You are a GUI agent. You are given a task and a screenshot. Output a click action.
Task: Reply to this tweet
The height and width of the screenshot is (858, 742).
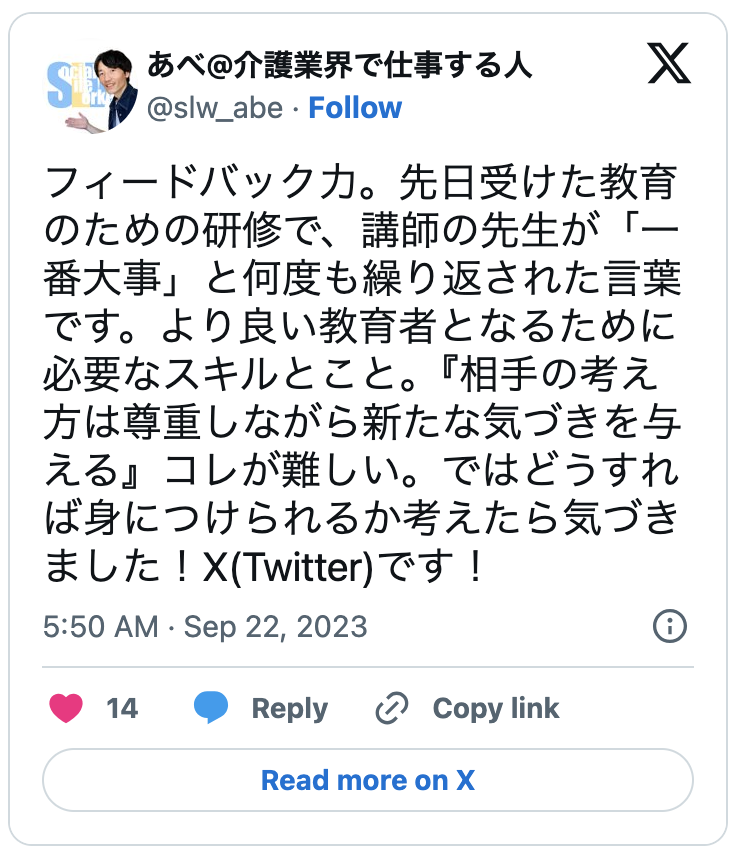click(261, 708)
